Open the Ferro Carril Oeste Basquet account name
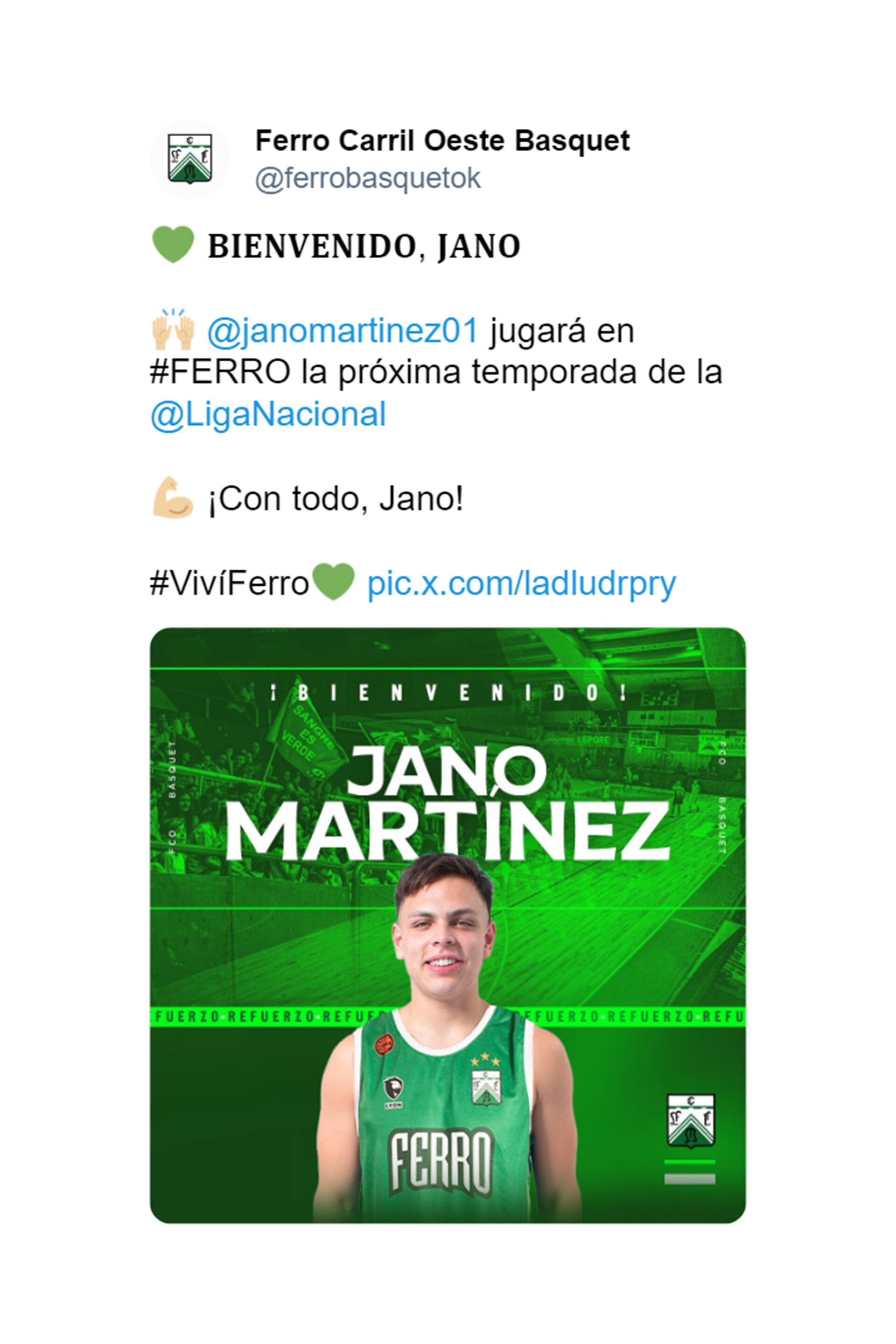This screenshot has height=1344, width=896. point(442,140)
